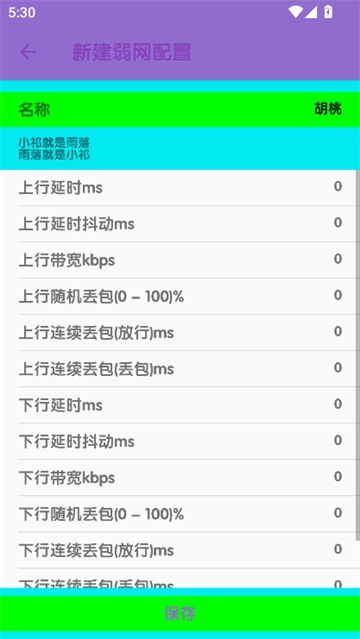Set the 下行延时ms value
Screen dimensions: 360x639
180,405
